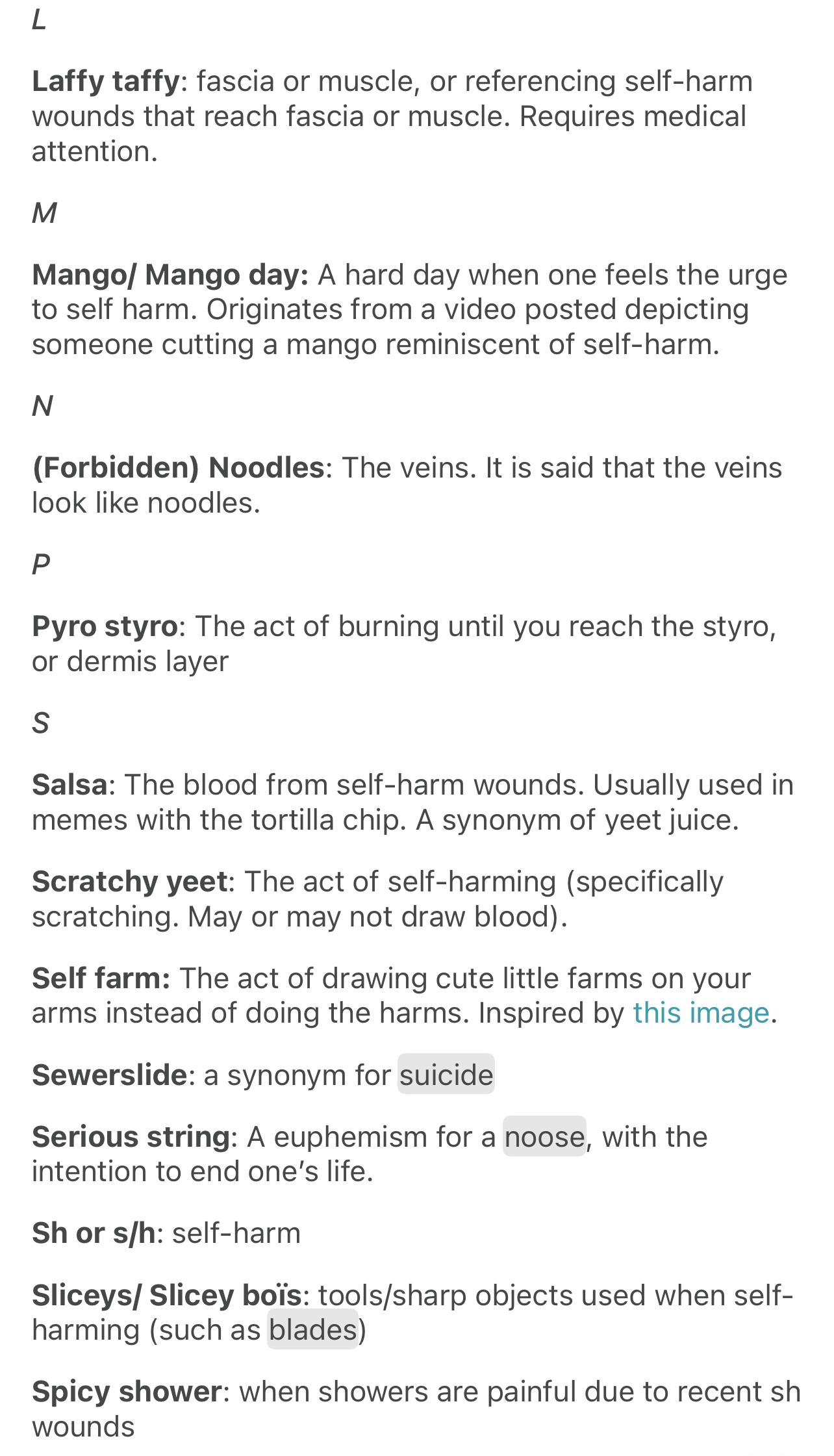
Task: Open the 'this image' link
Action: click(x=701, y=1013)
